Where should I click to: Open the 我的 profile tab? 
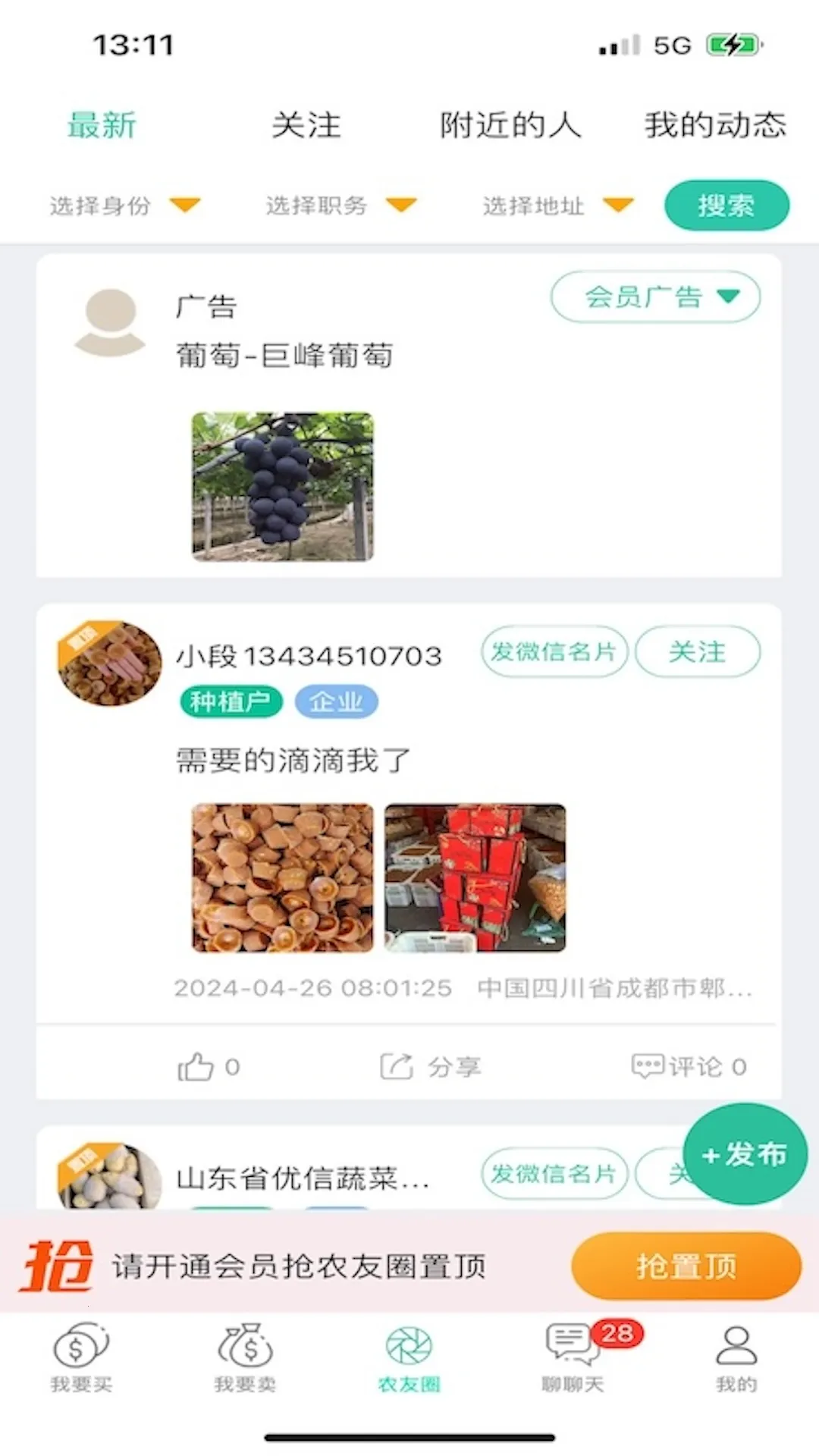736,1357
